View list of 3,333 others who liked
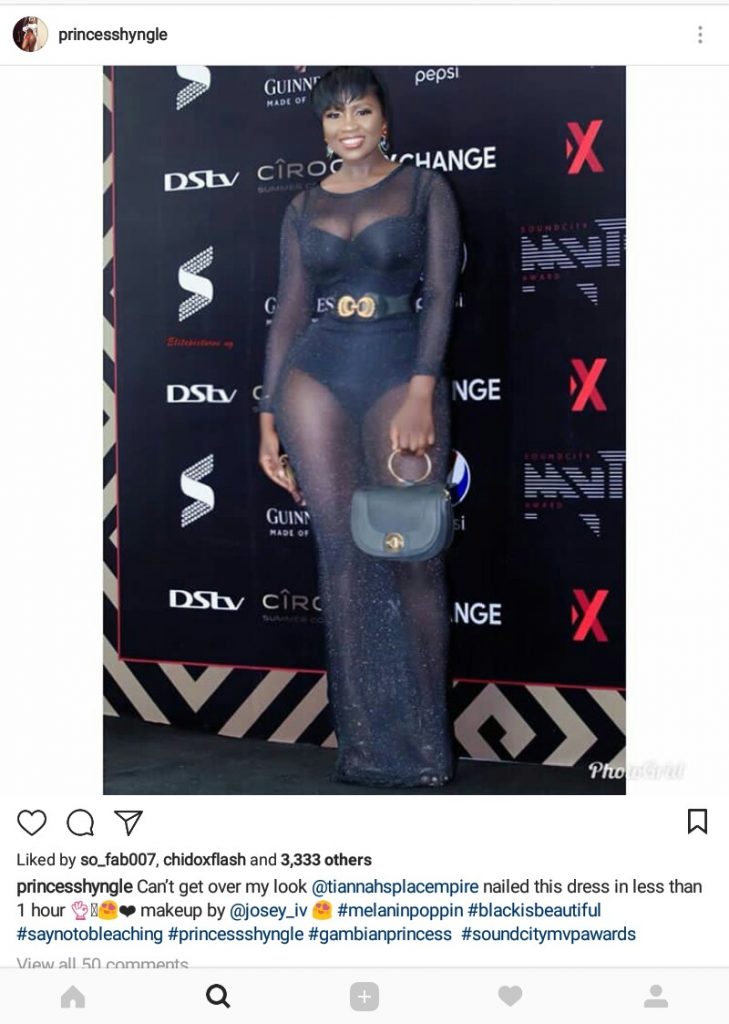 click(325, 859)
